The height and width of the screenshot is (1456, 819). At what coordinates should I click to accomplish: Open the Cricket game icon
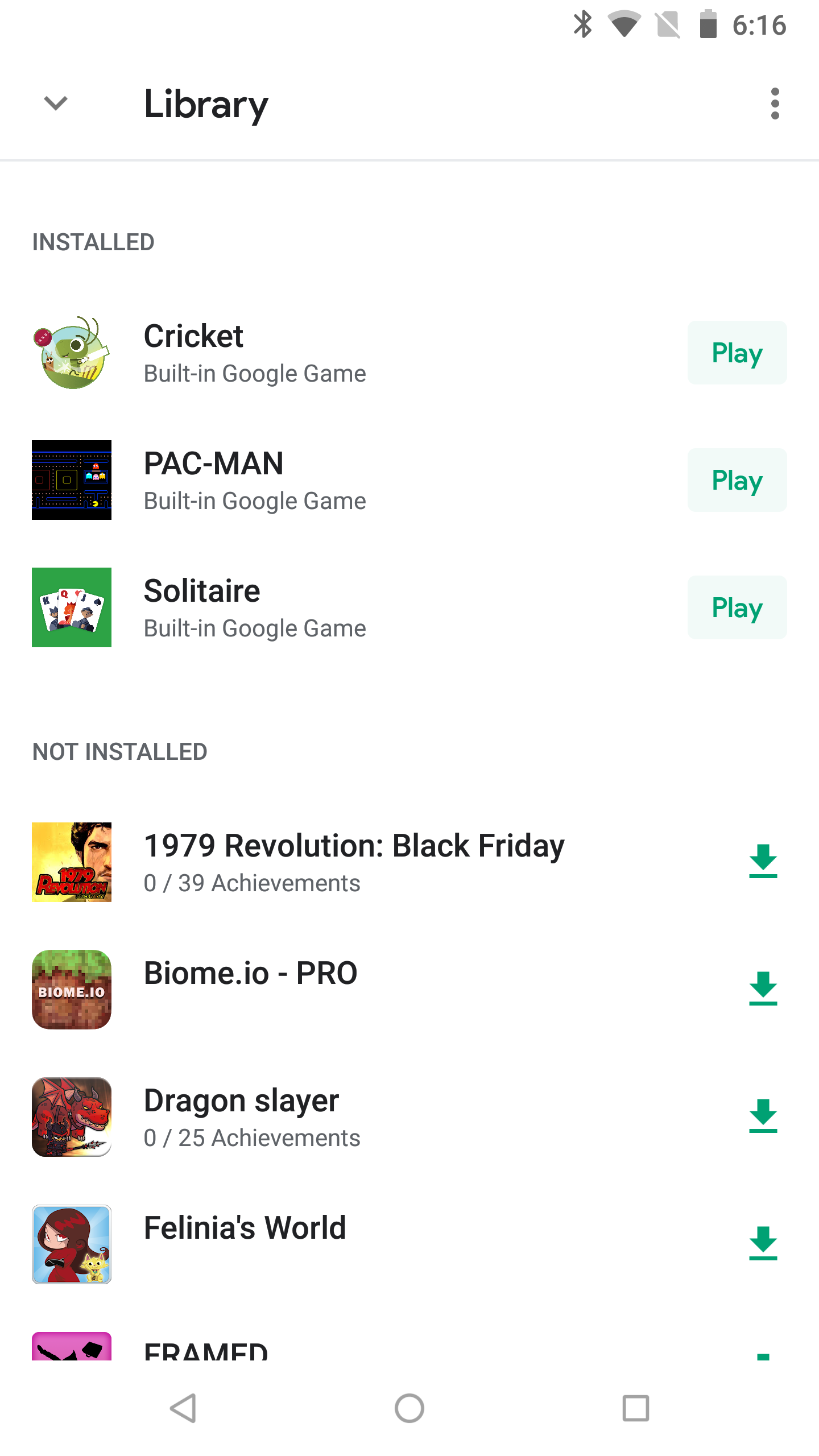tap(72, 352)
